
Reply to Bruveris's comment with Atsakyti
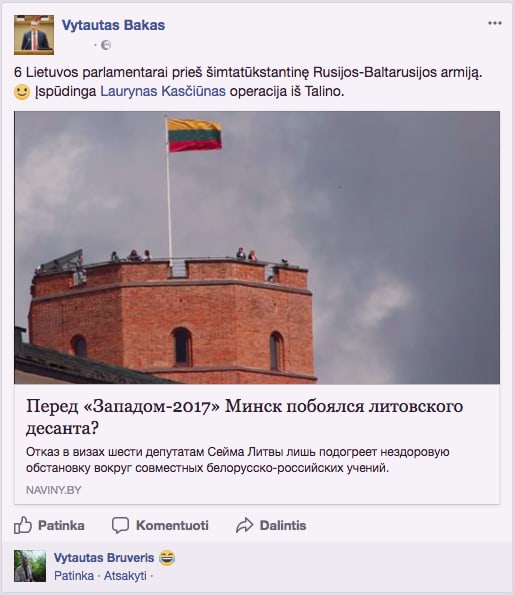coord(125,576)
